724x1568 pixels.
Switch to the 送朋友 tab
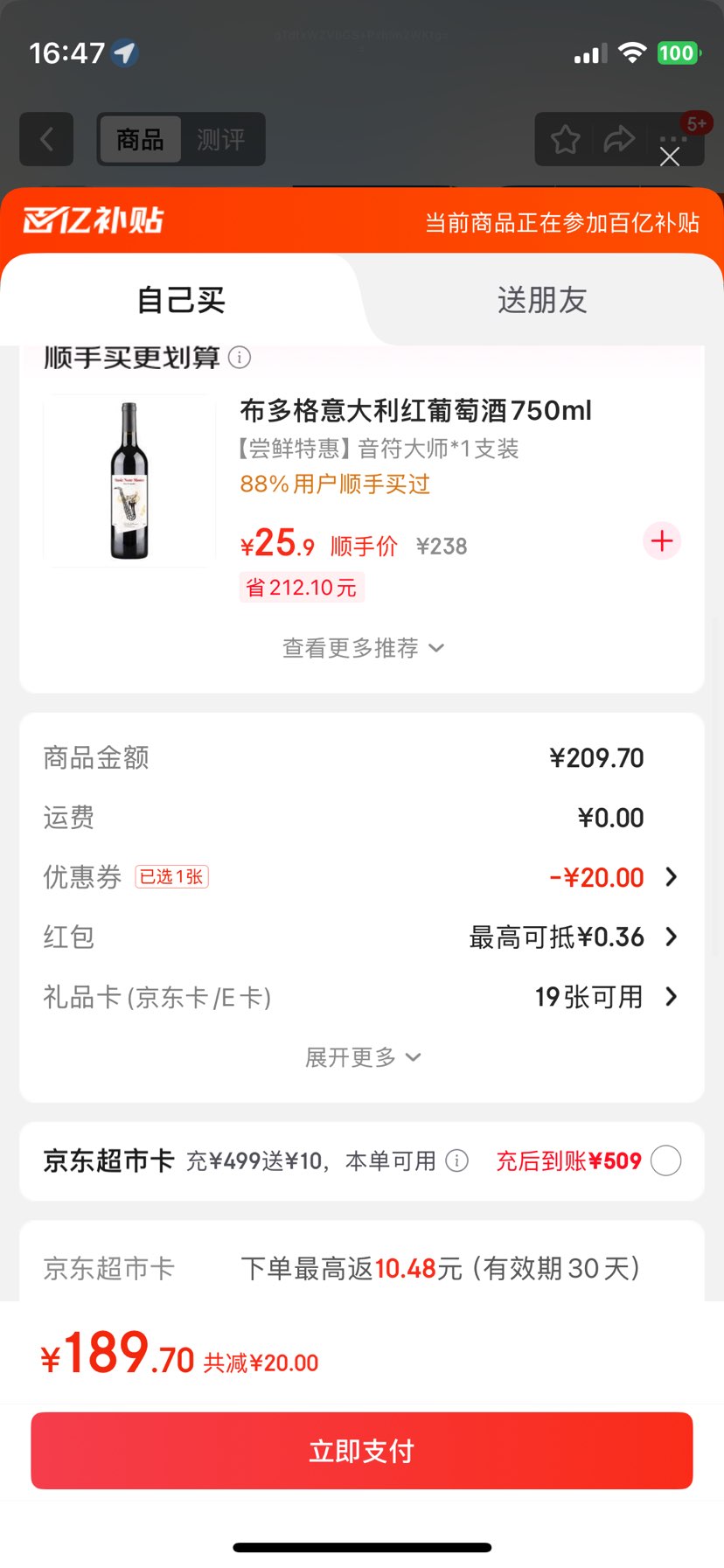click(540, 300)
